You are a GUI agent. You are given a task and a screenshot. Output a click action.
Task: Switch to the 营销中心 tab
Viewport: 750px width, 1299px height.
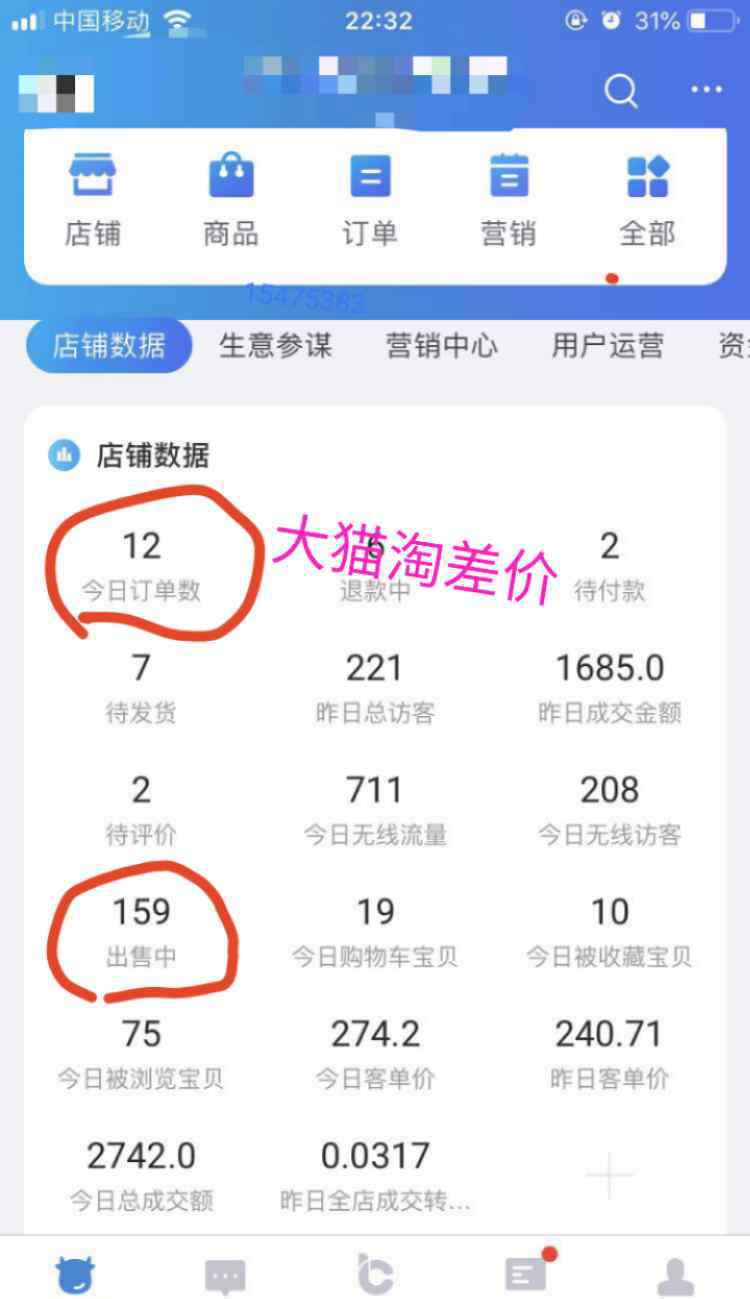(x=441, y=347)
